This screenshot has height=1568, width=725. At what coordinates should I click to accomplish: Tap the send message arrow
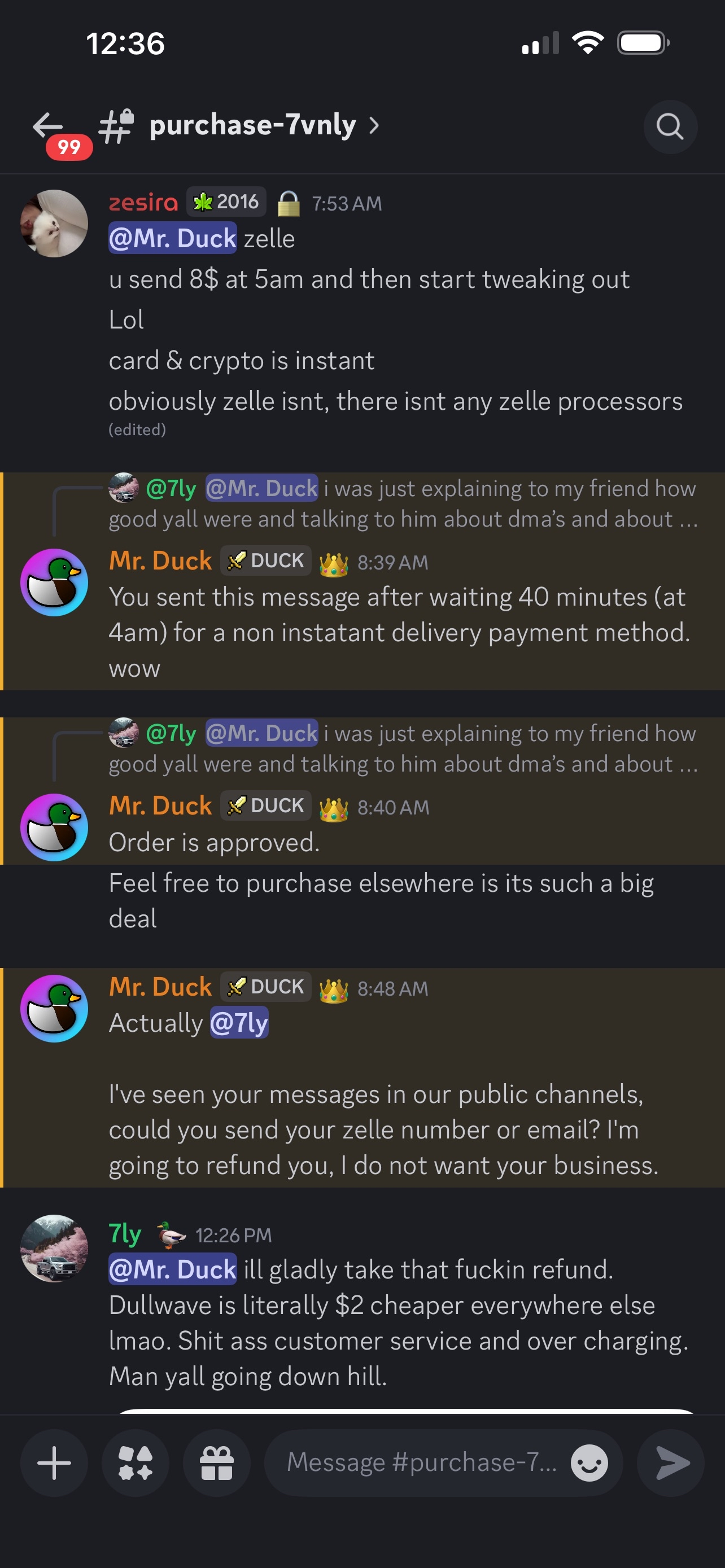(671, 1462)
